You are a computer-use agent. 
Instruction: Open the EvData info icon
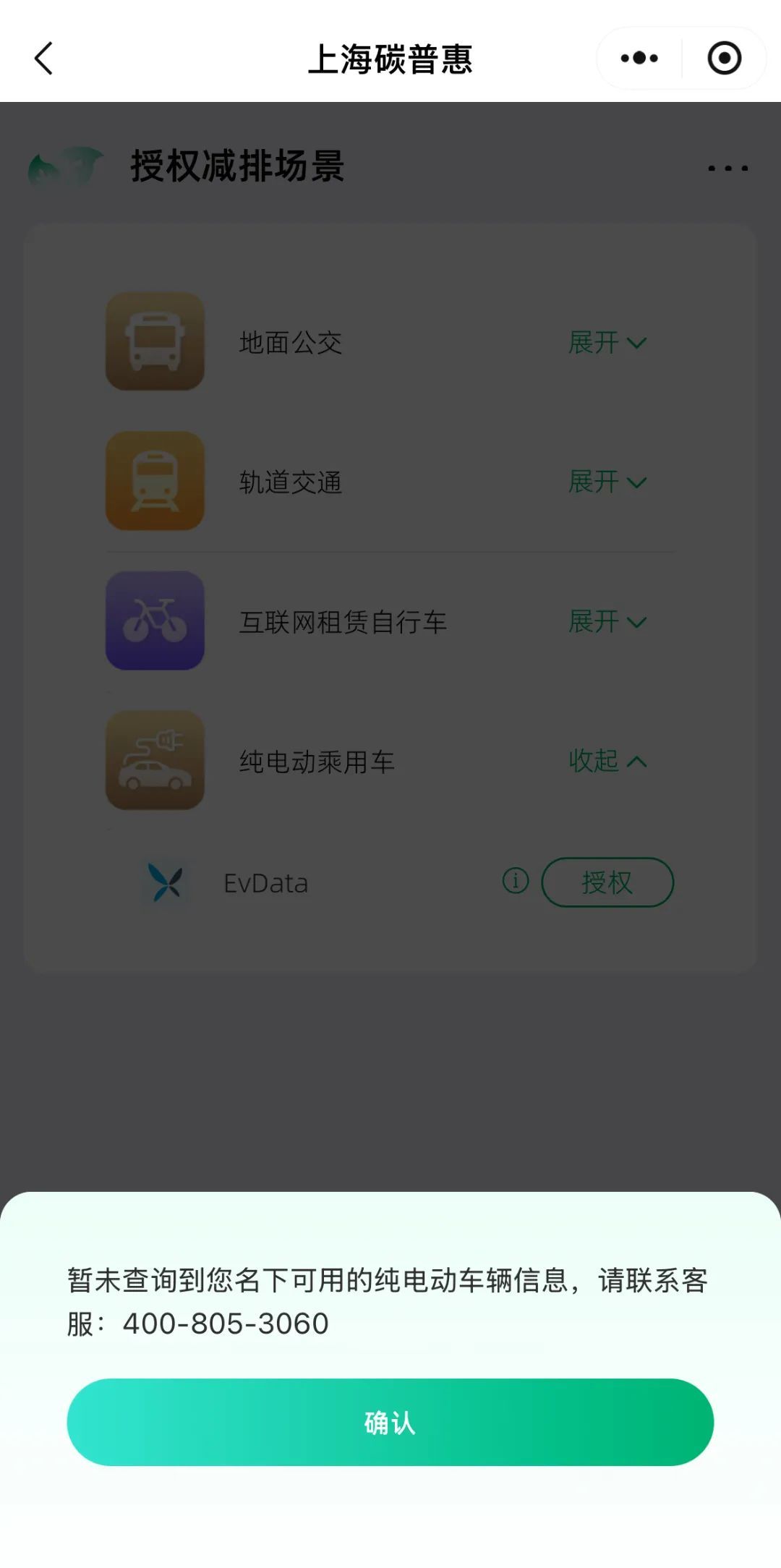[x=516, y=881]
